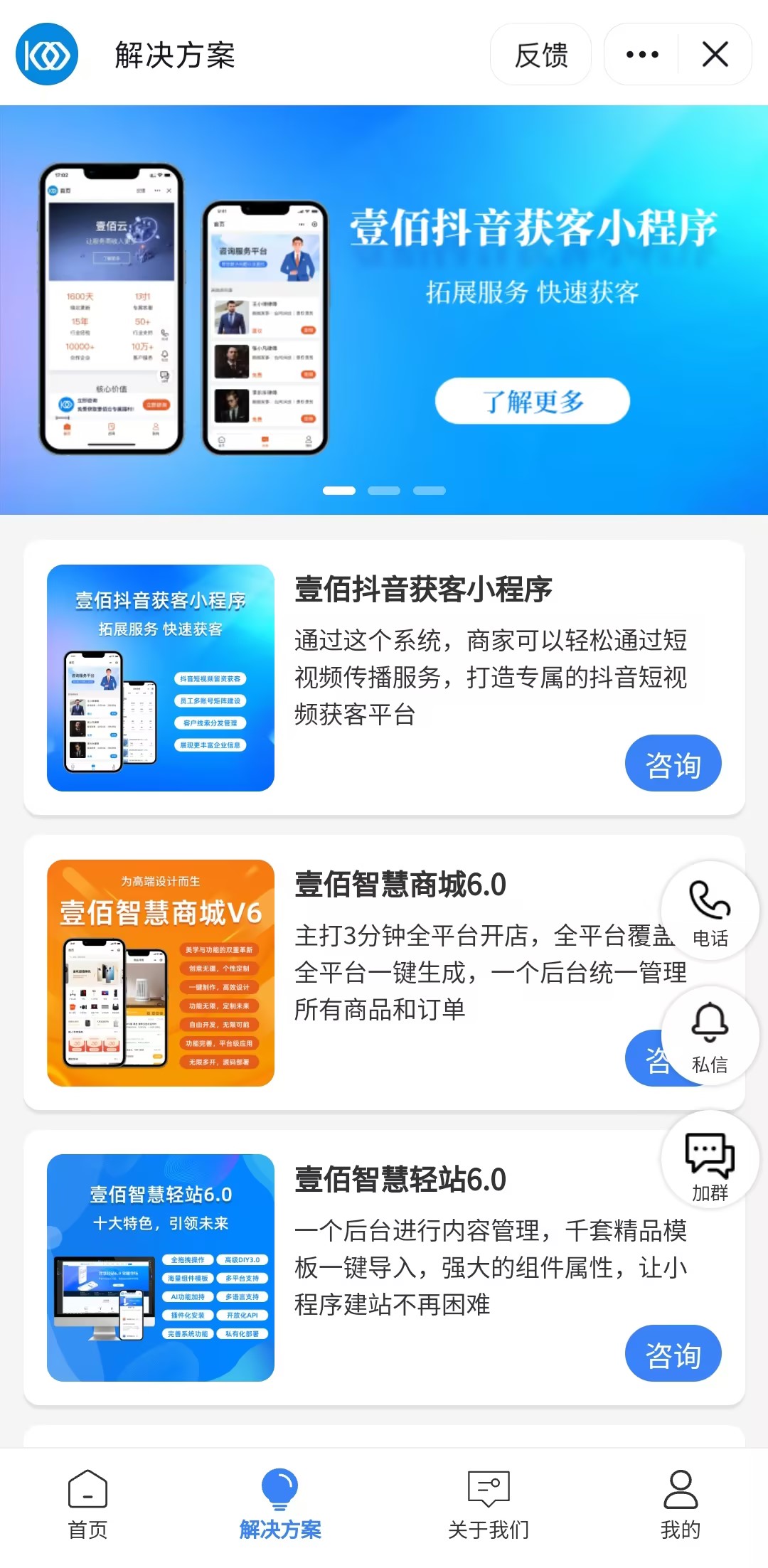Call via the floating 电话 button
The height and width of the screenshot is (1568, 768).
710,912
